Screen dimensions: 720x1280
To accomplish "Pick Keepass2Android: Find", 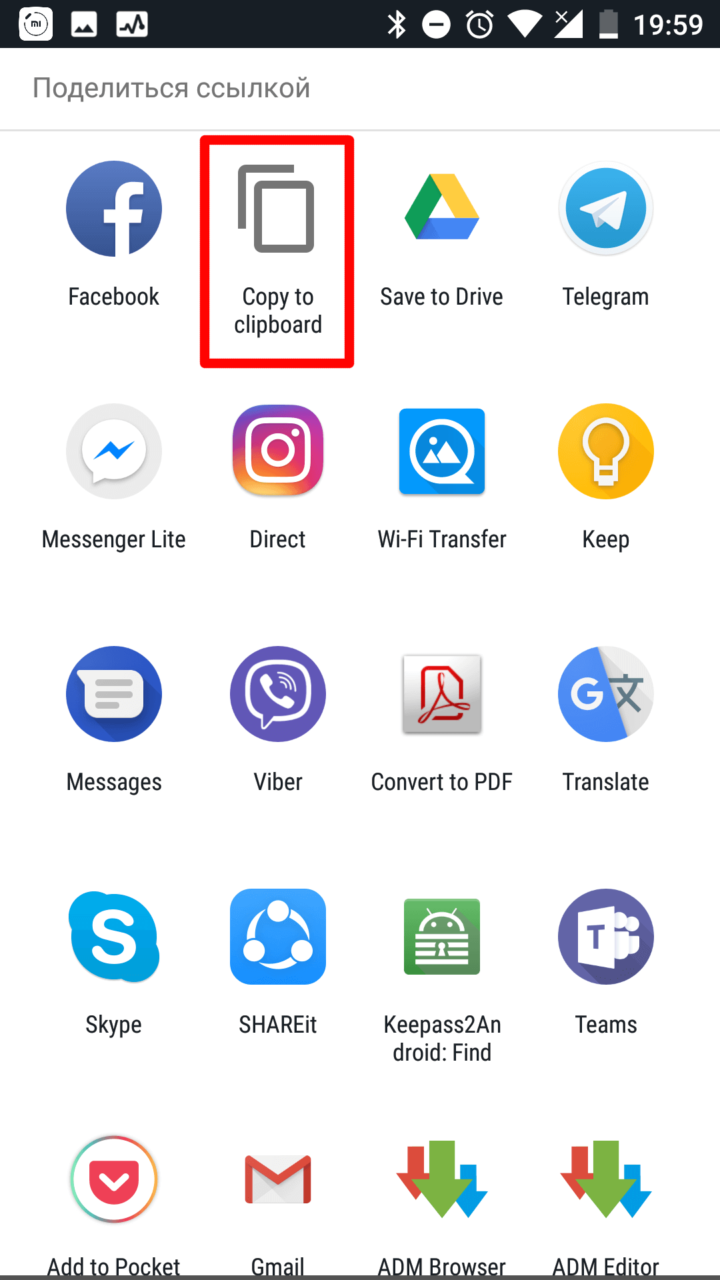I will click(442, 975).
